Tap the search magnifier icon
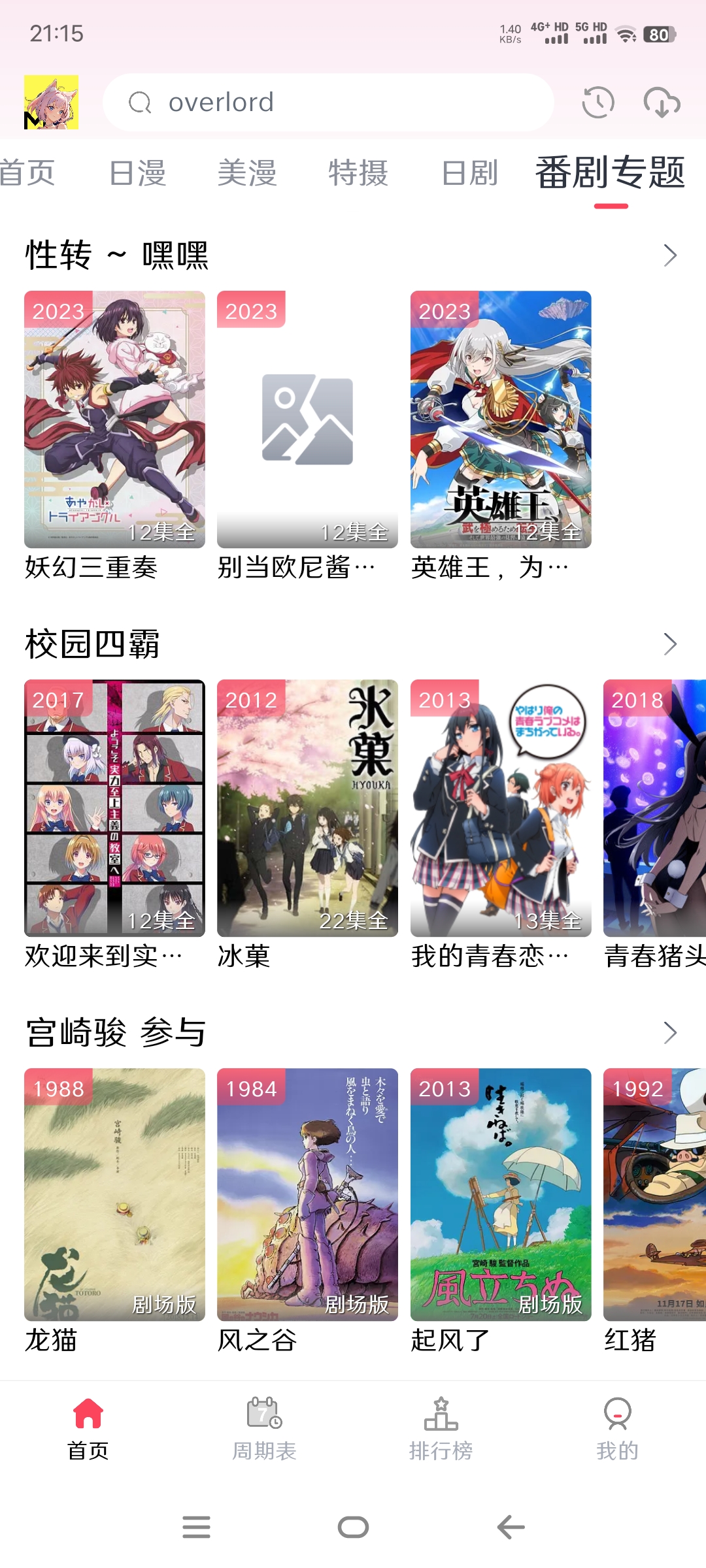 click(x=141, y=102)
